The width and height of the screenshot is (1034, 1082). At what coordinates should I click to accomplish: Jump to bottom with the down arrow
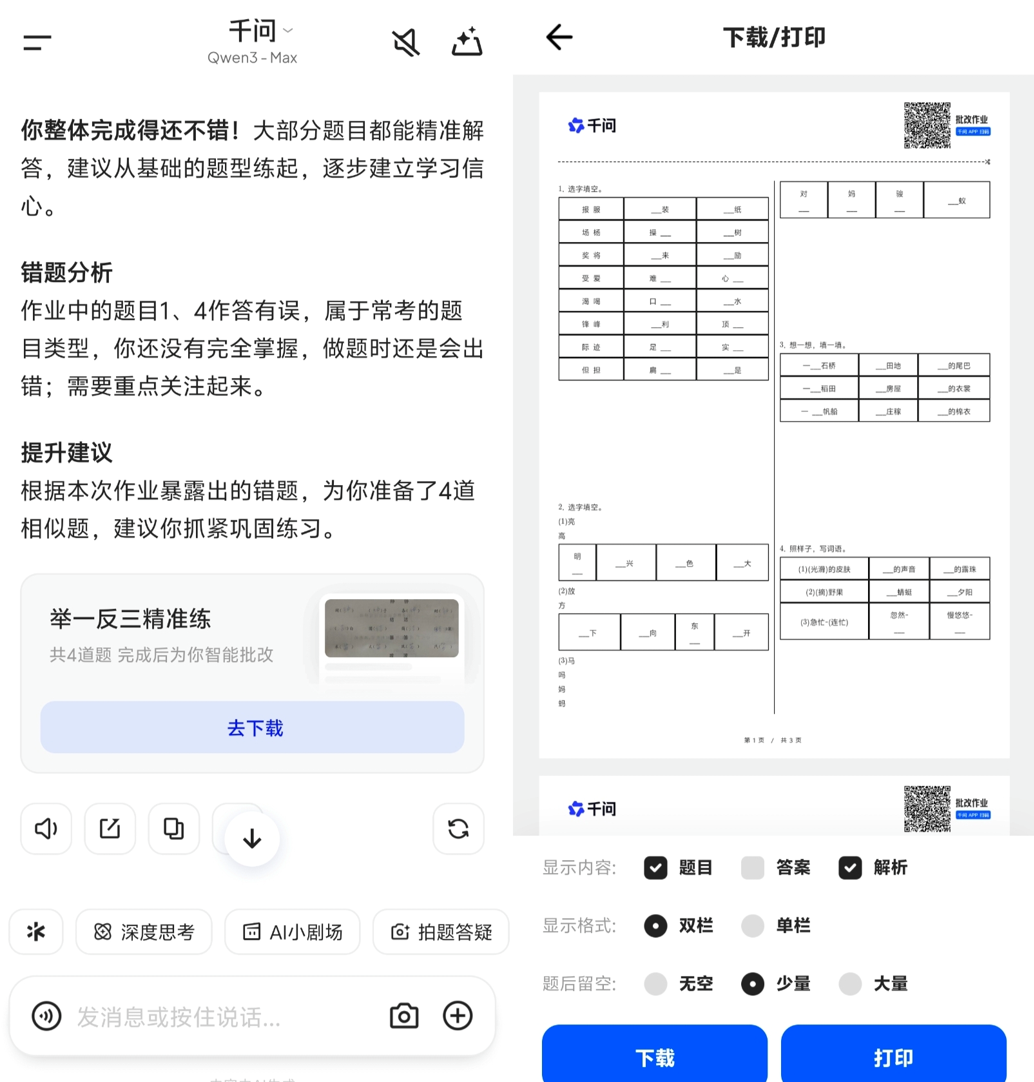252,838
